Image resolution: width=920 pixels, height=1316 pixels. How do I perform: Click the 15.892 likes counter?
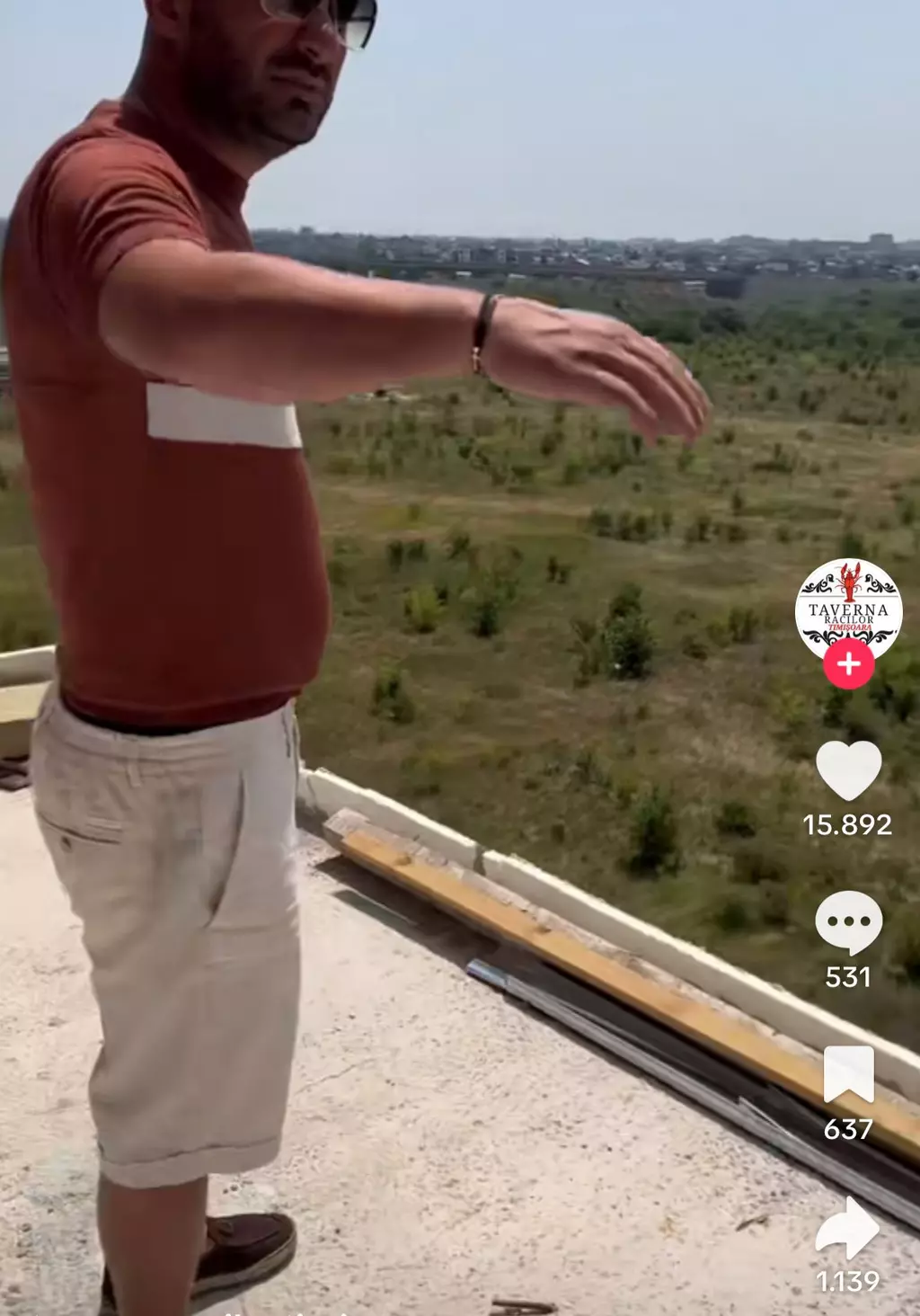[848, 822]
